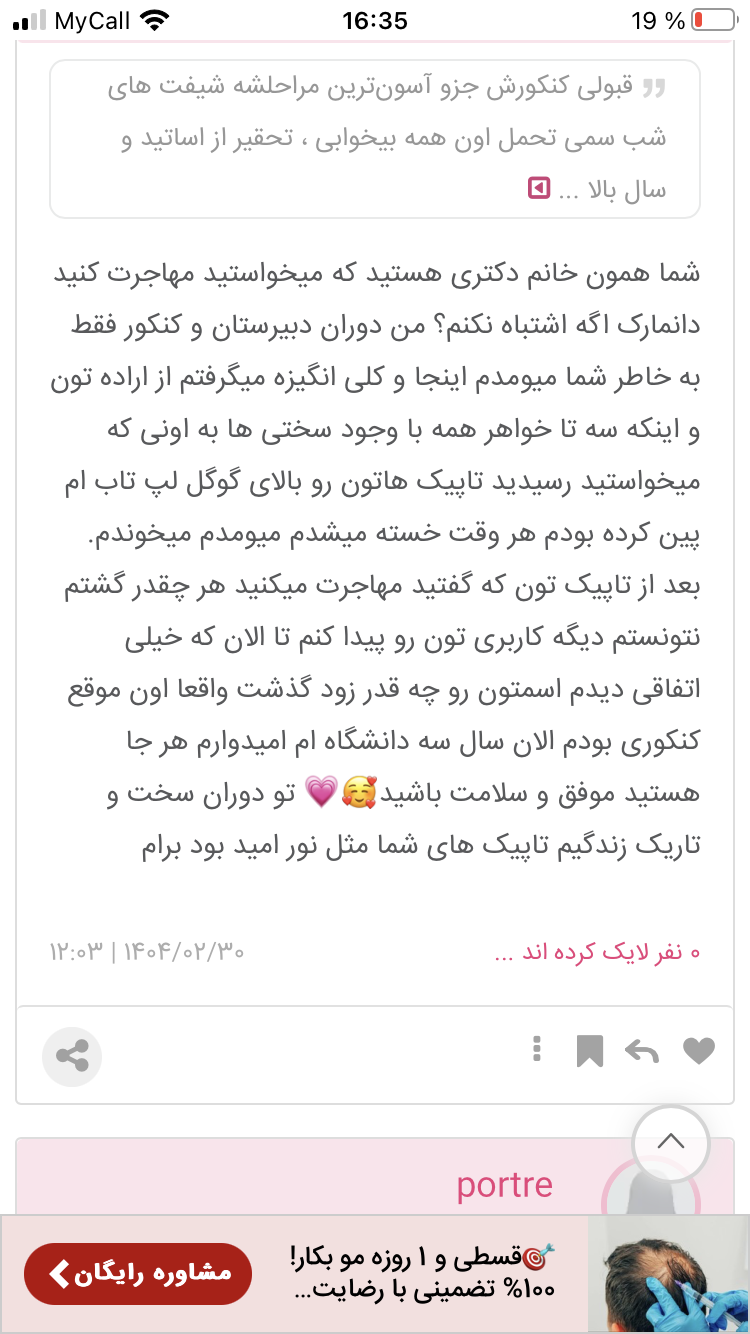Tap the مشاوره رایگان ad button
Image resolution: width=750 pixels, height=1334 pixels.
pyautogui.click(x=138, y=1274)
